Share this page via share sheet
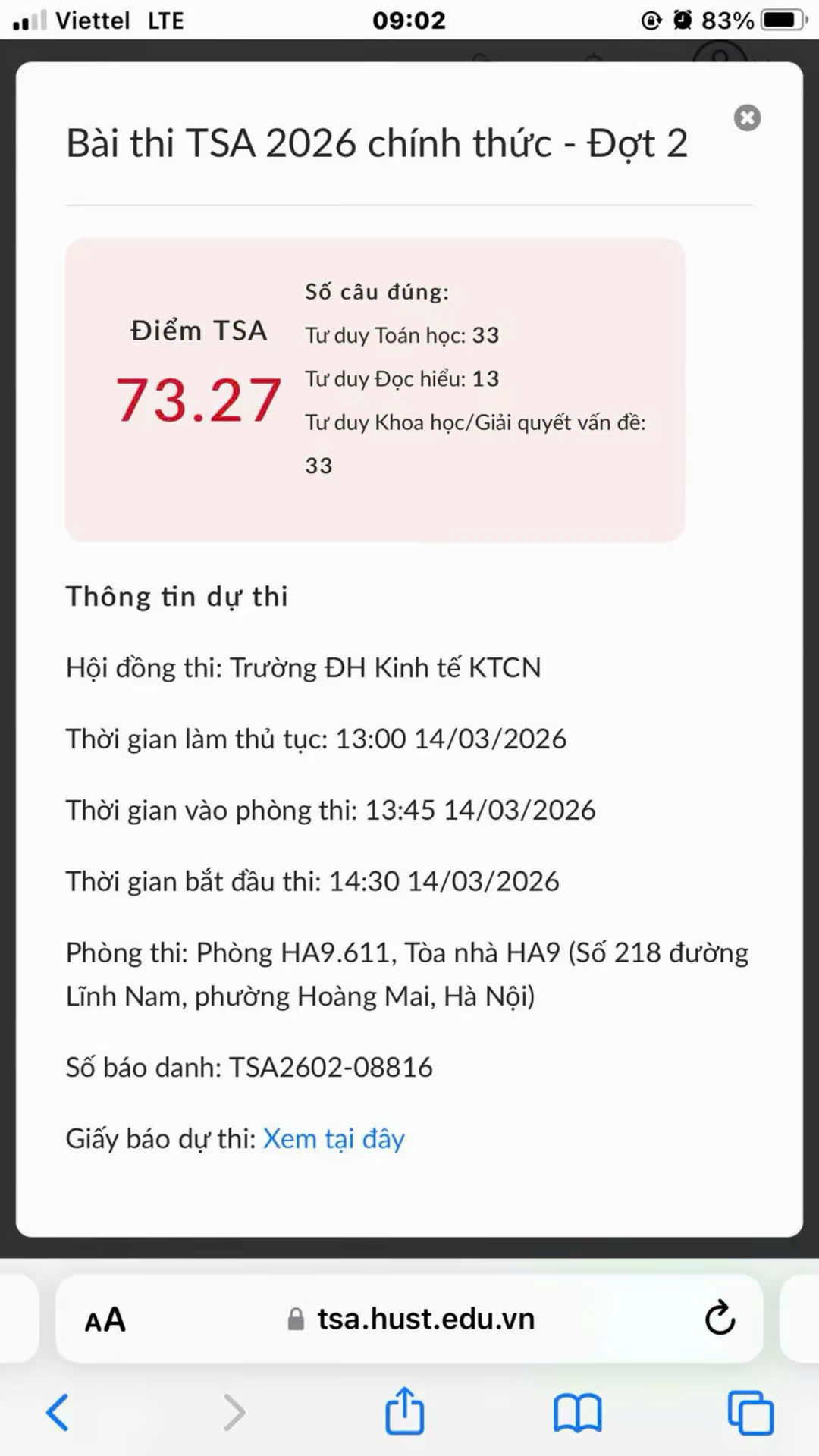This screenshot has width=819, height=1456. pyautogui.click(x=404, y=1411)
